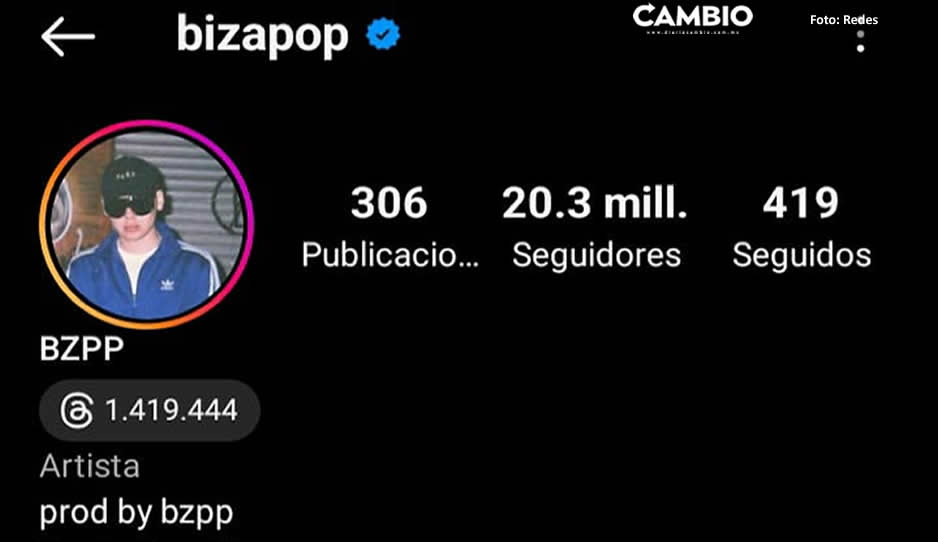This screenshot has height=542, width=938.
Task: Open the three-dot overflow menu
Action: click(860, 40)
